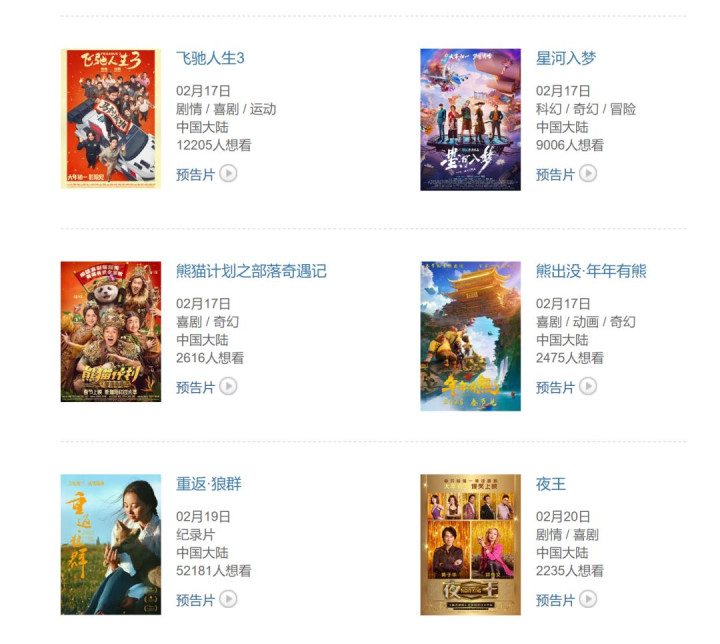Open the 重返·狼群 title link

point(209,484)
